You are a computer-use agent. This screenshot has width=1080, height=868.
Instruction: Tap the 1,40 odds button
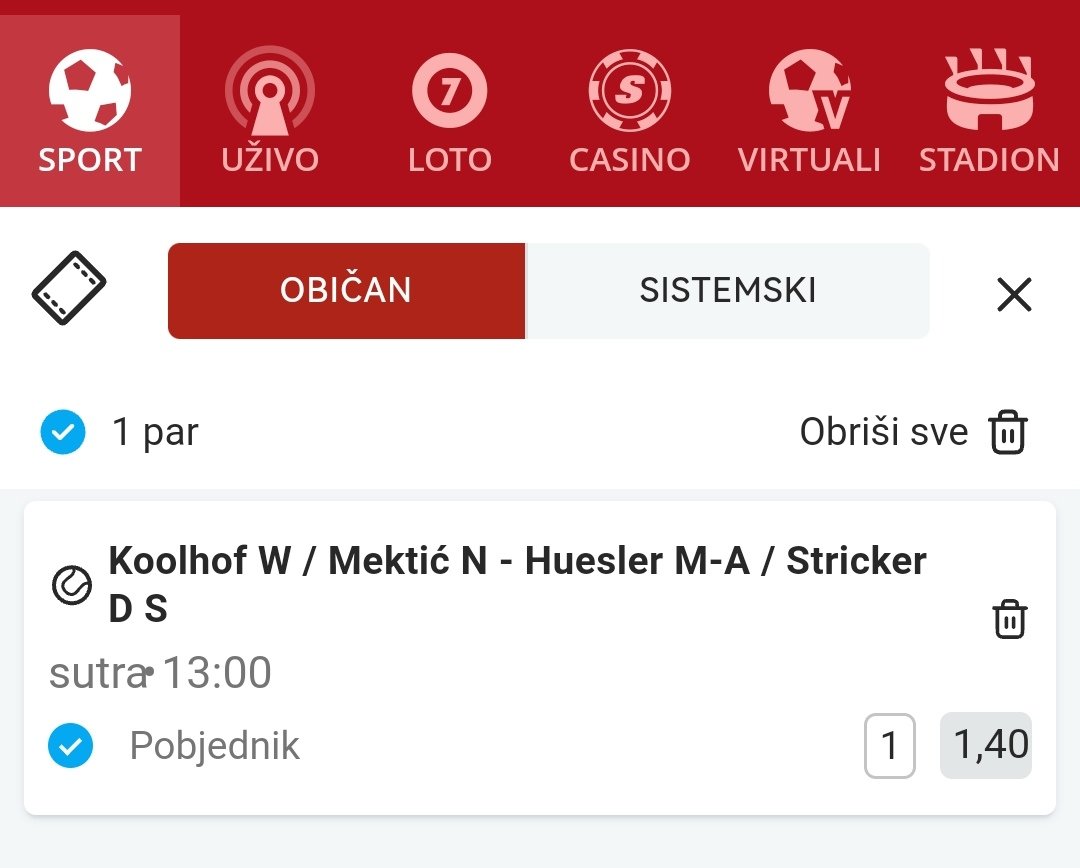point(985,745)
